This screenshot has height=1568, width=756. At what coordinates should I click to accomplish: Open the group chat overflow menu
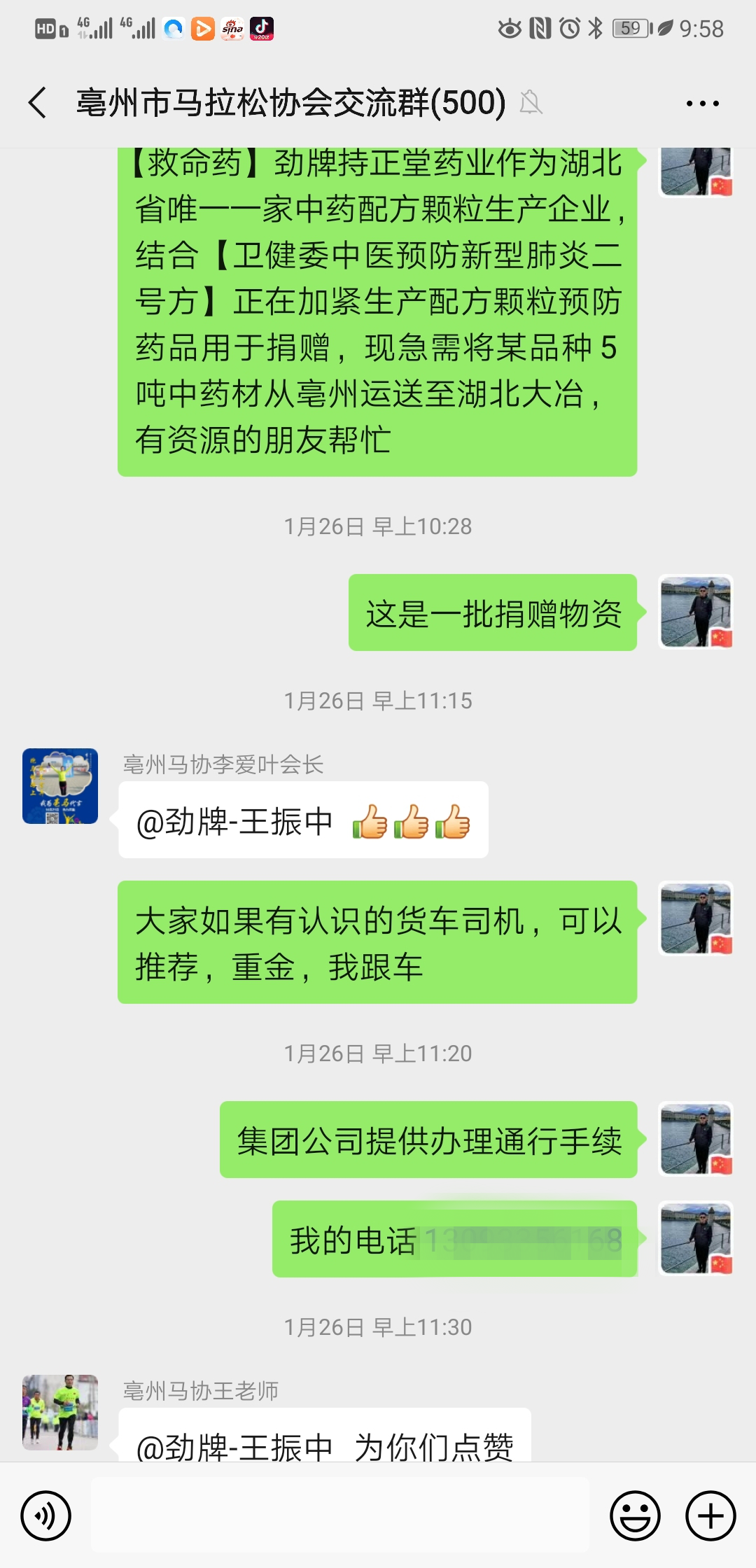702,104
